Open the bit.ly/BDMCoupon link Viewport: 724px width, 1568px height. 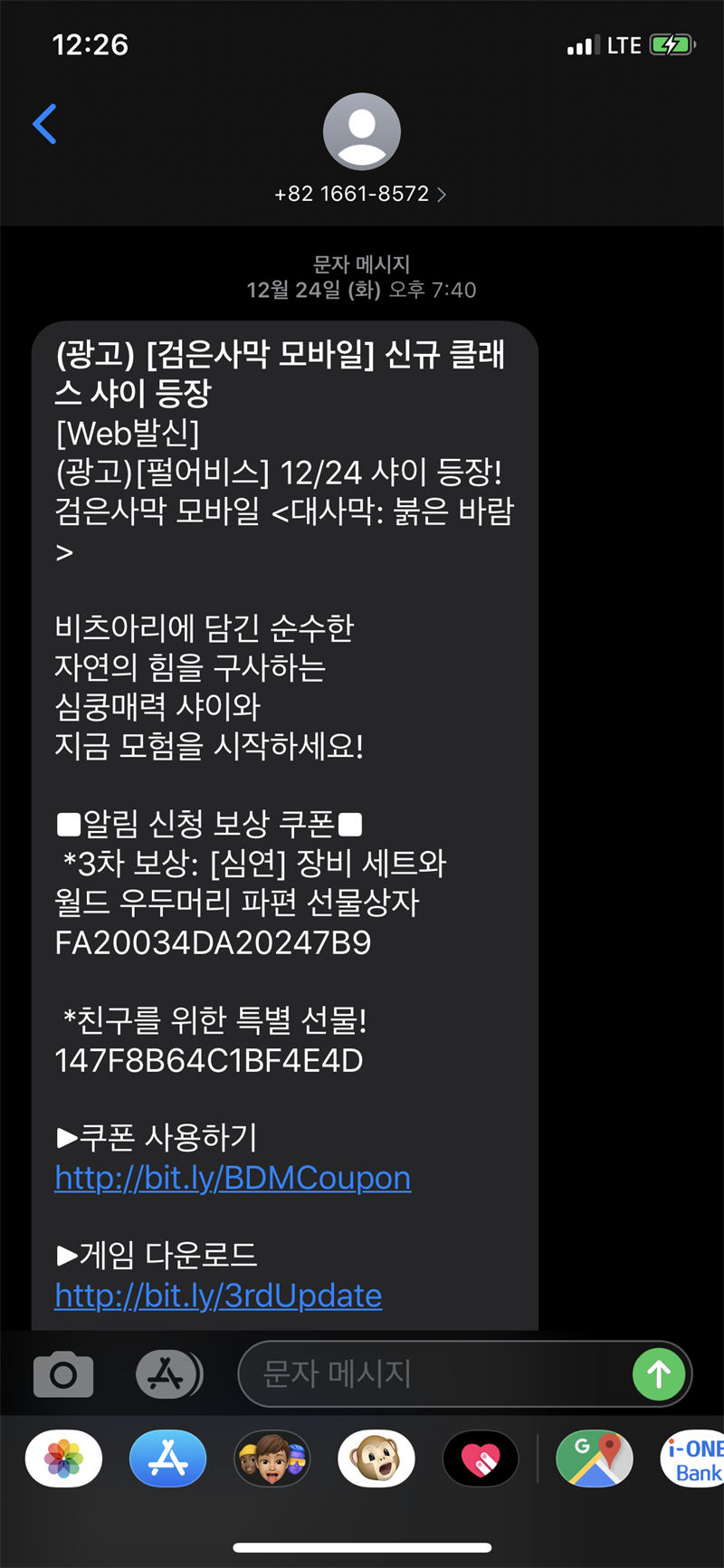point(233,1178)
